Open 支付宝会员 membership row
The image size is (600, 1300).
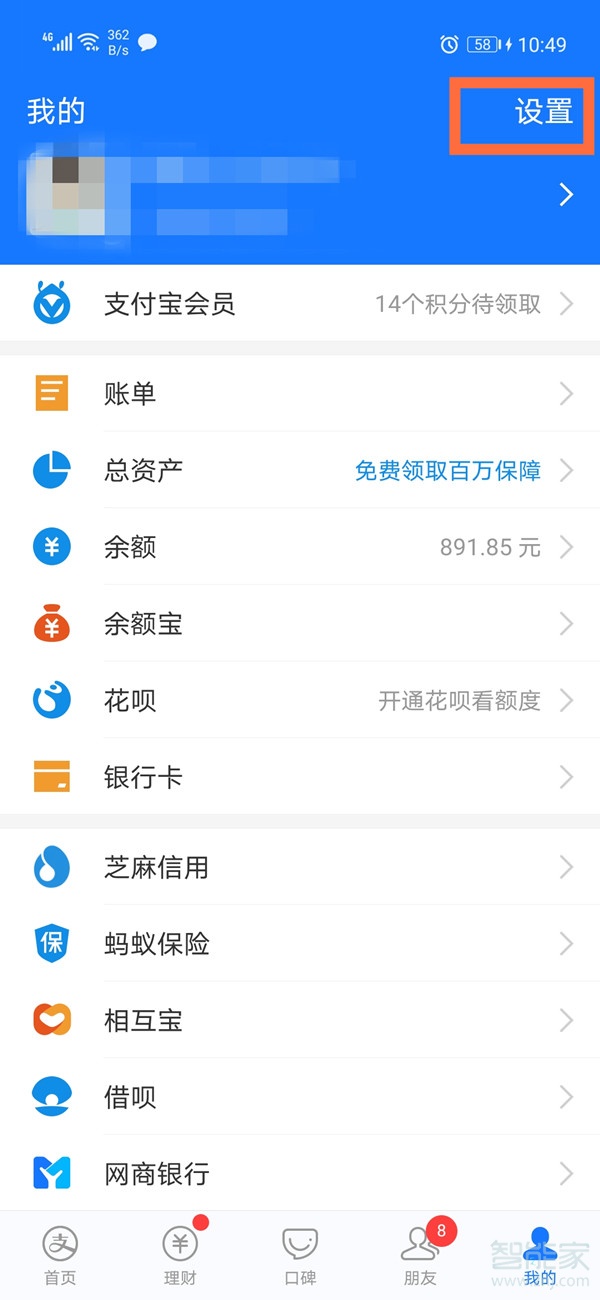point(300,304)
